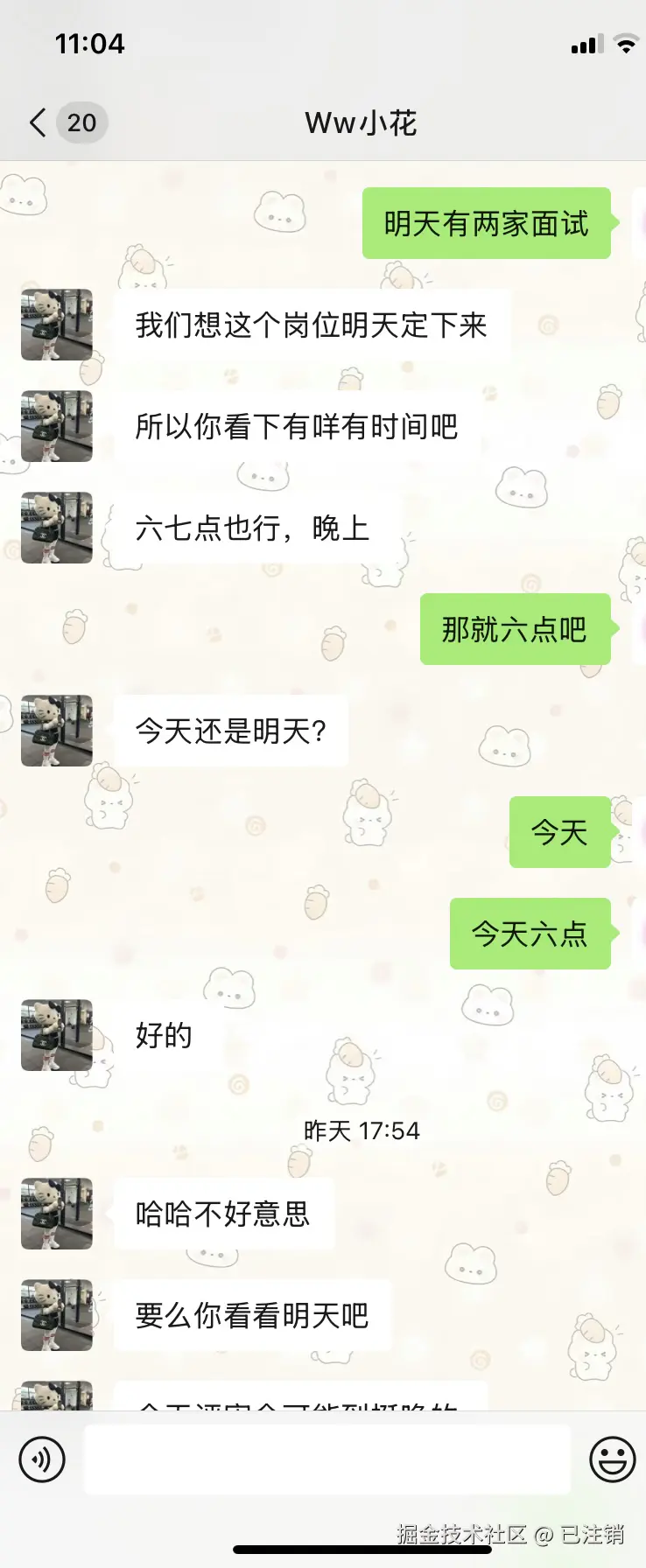Tap the avatar beside 今天还是明天?

(56, 731)
